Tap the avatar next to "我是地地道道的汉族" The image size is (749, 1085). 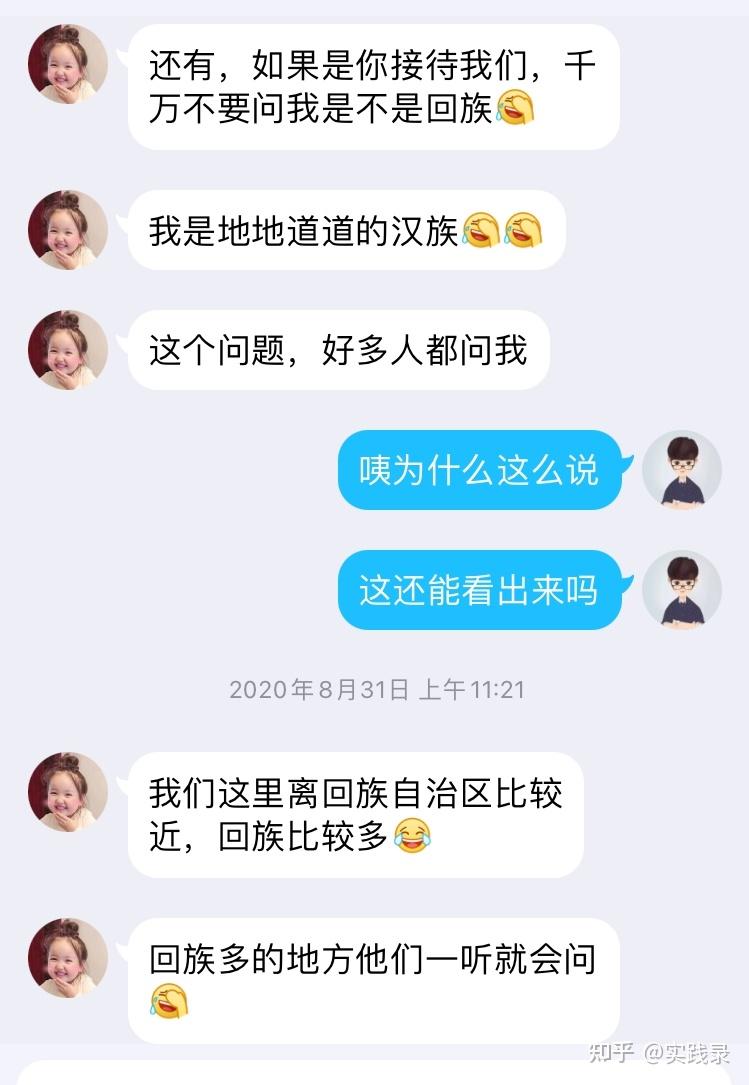[68, 230]
